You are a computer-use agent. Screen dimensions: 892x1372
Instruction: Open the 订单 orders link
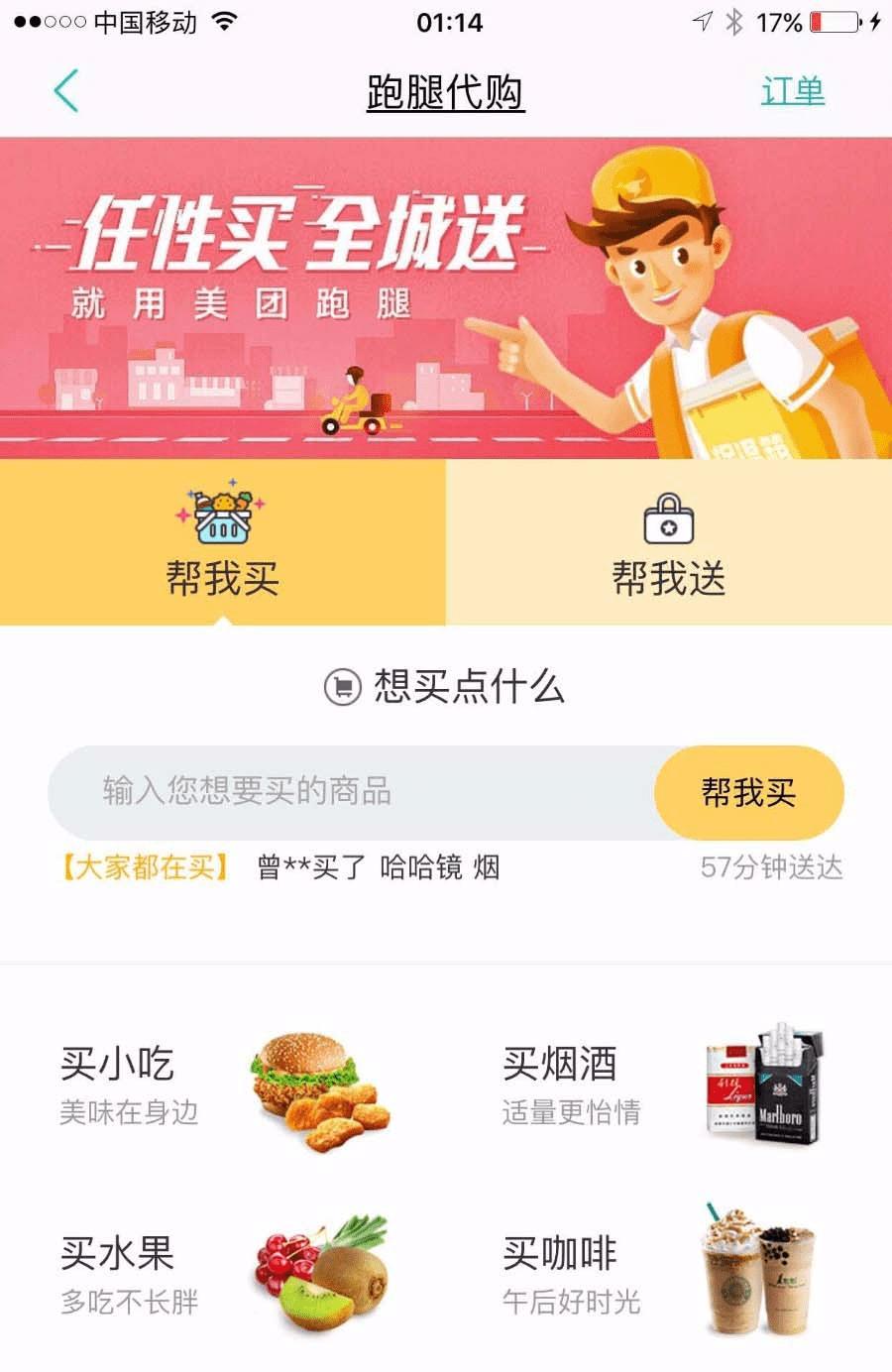[792, 91]
